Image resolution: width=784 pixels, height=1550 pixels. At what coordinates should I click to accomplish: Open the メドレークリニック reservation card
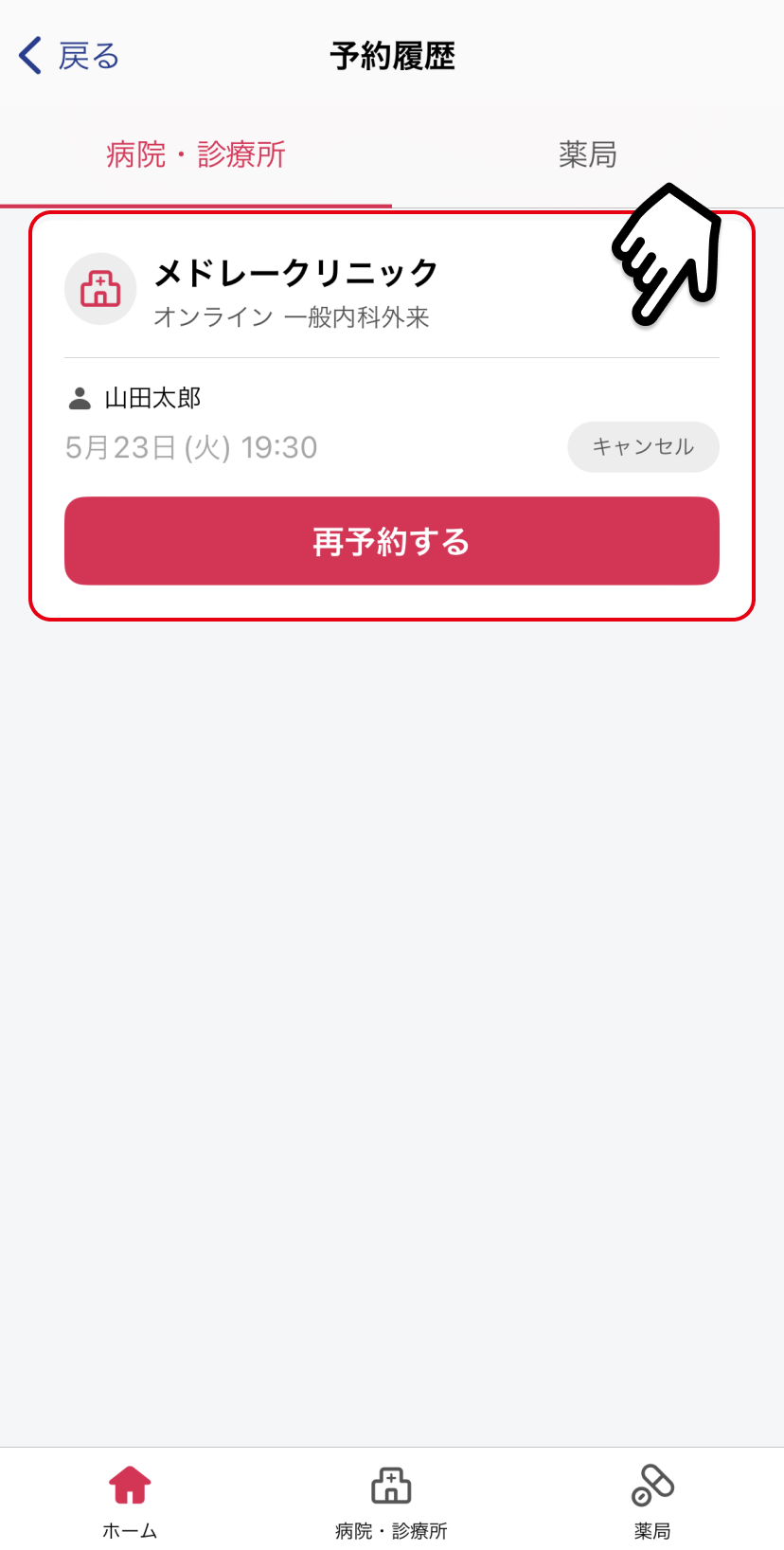coord(295,292)
